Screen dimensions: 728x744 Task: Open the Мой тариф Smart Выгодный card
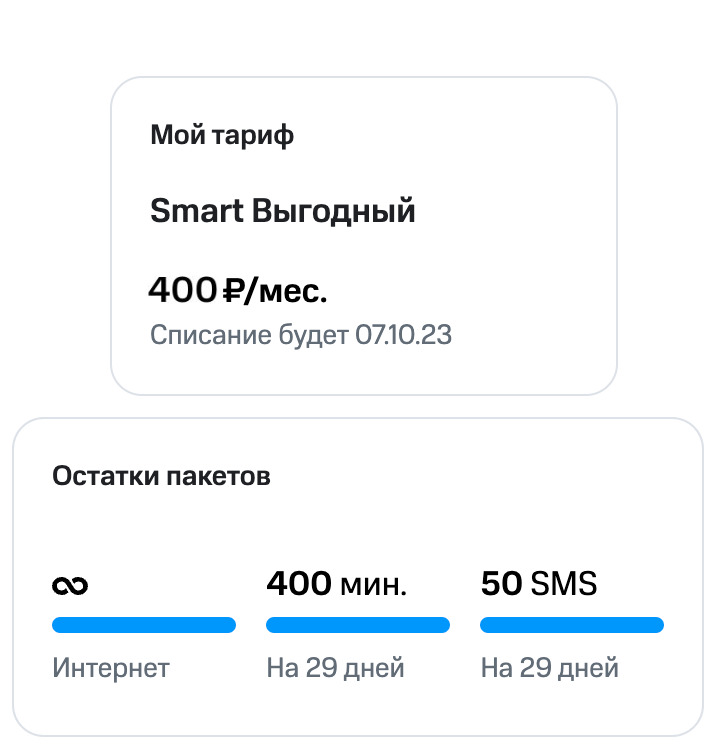(363, 236)
